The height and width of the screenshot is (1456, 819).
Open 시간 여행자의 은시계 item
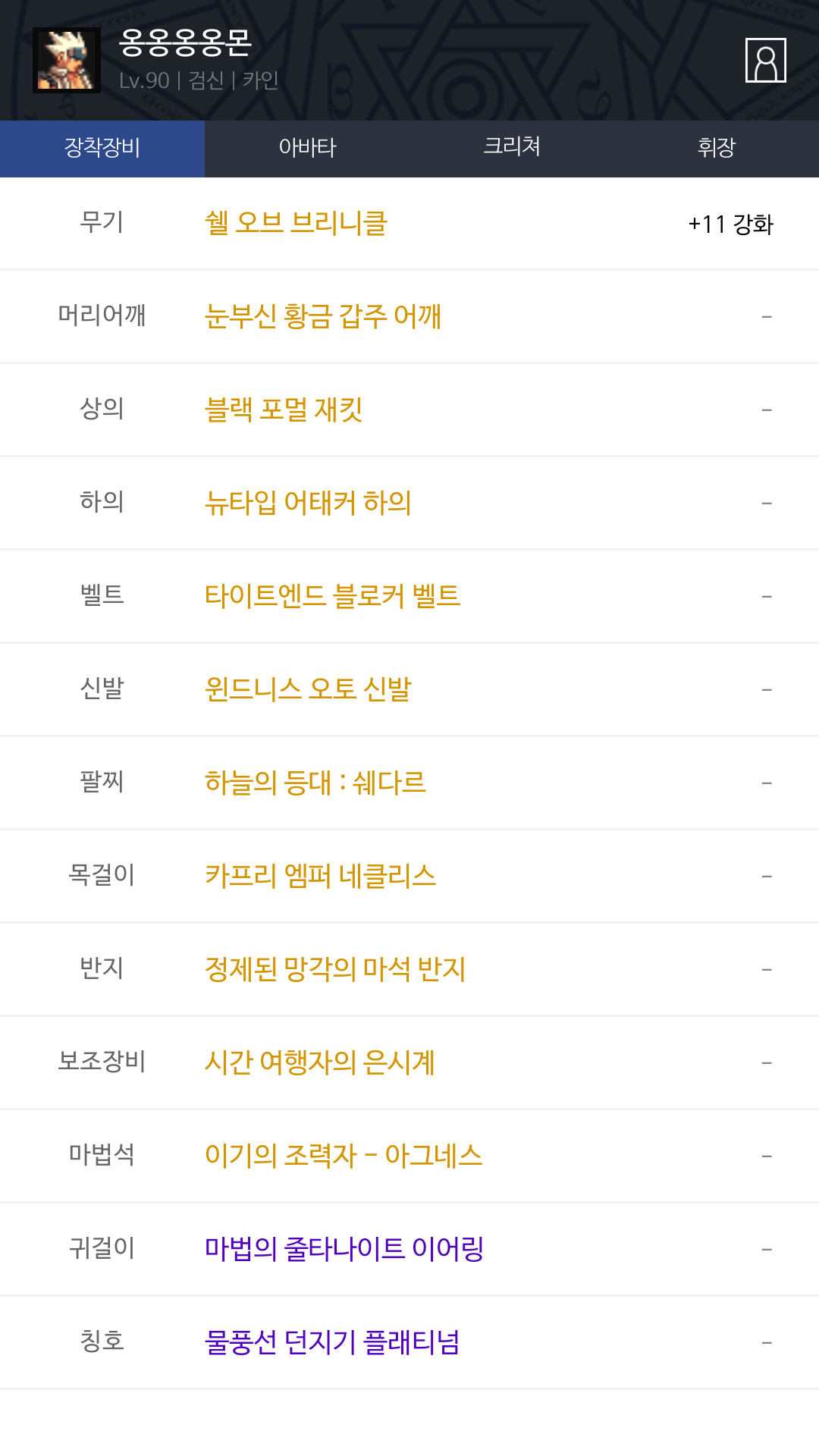click(x=320, y=1063)
